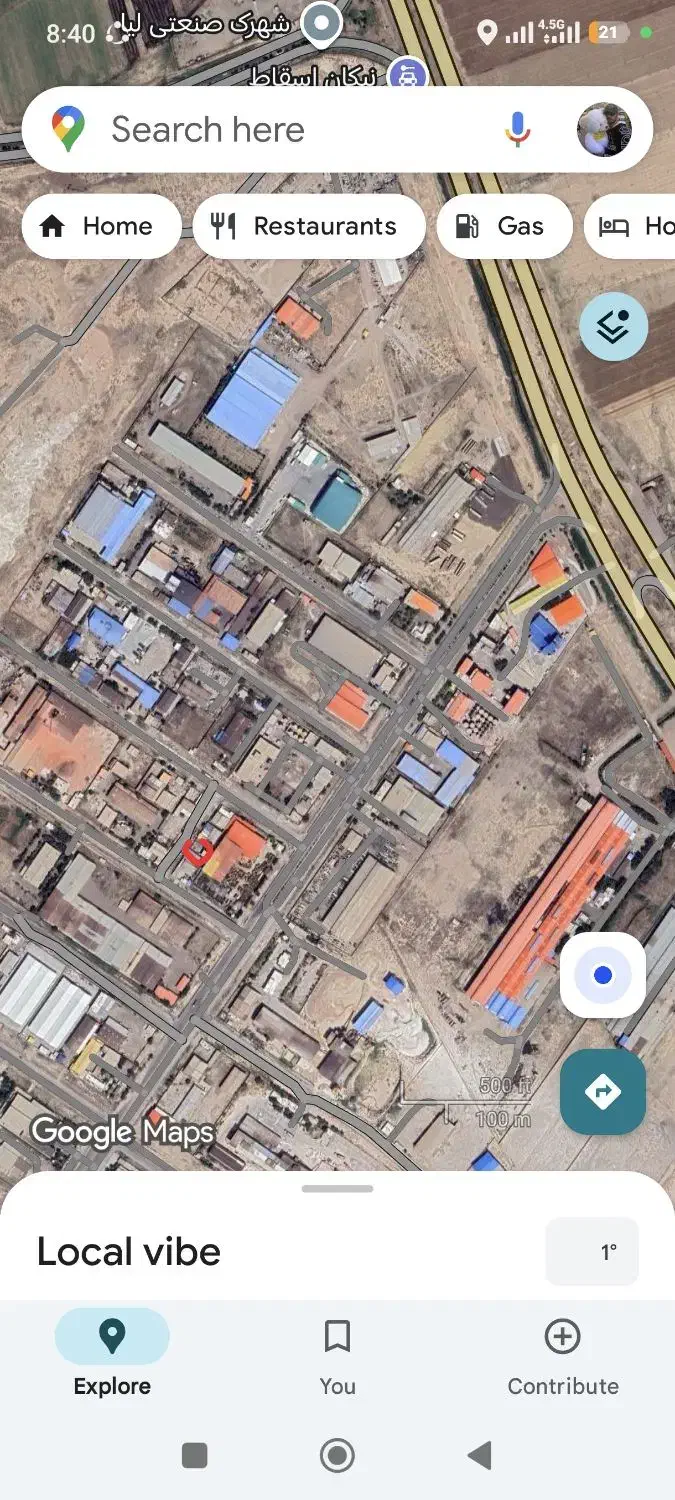Screen dimensions: 675x1500
Task: Start voice search with the microphone
Action: 517,130
